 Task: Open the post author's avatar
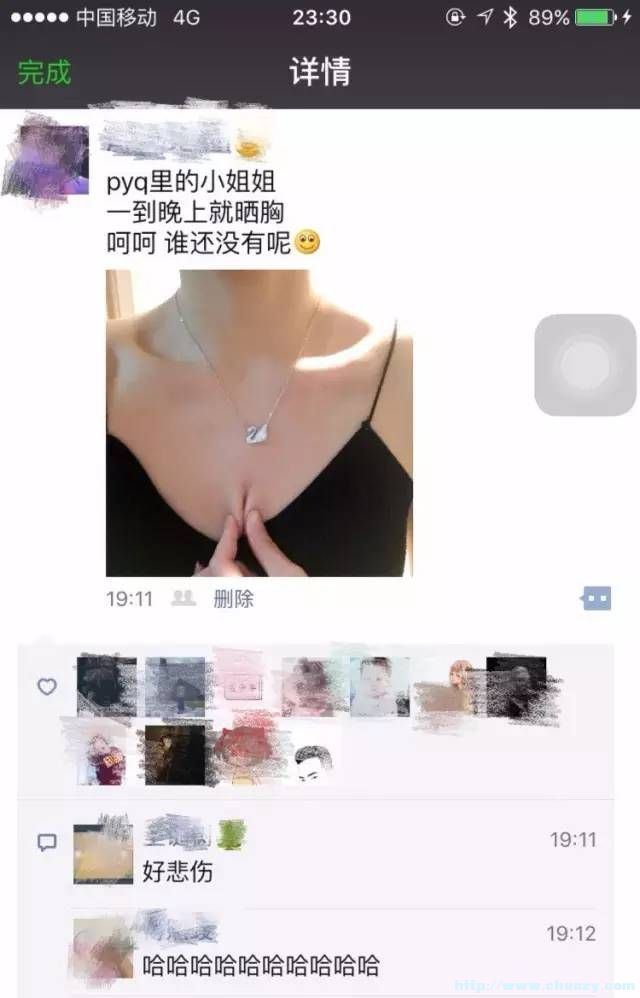point(48,158)
